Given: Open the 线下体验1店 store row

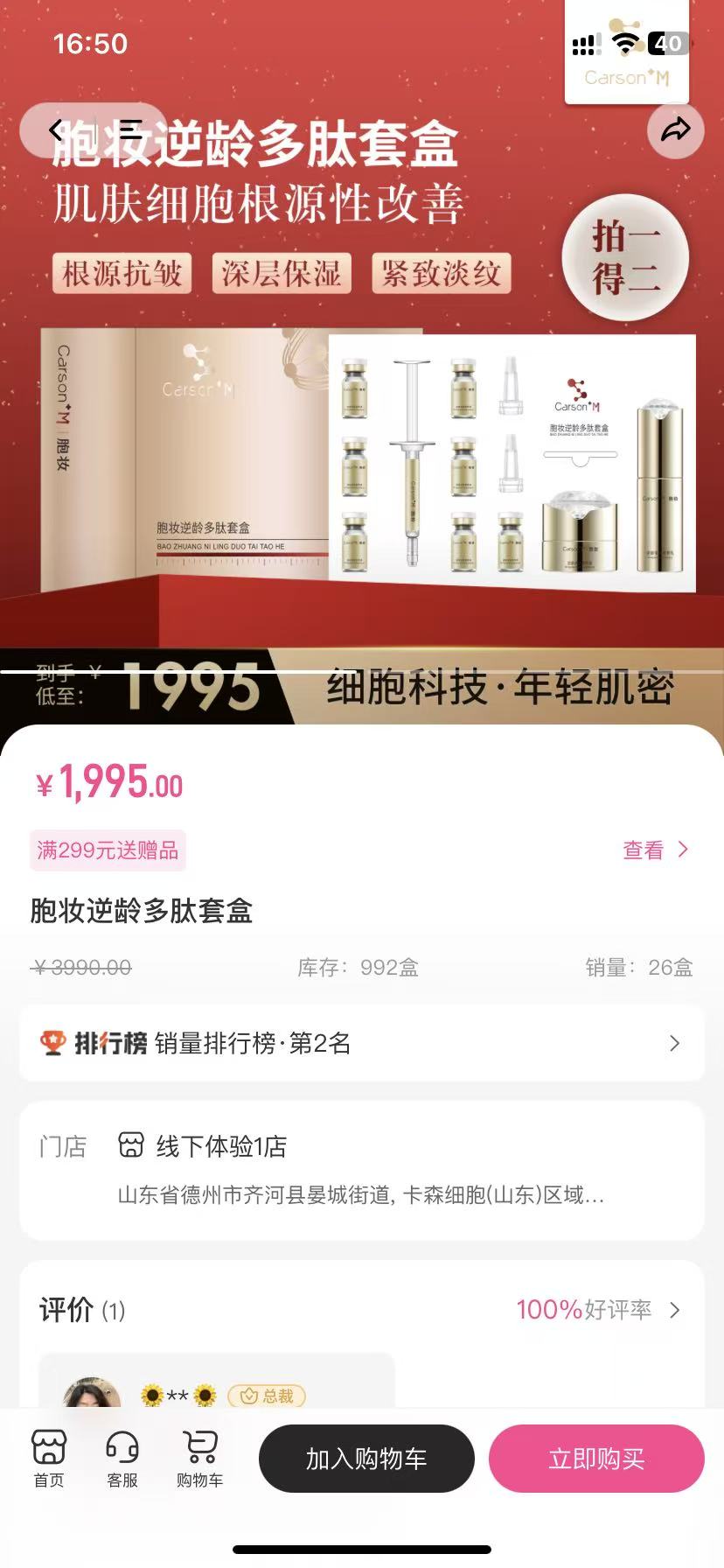Looking at the screenshot, I should click(x=362, y=1169).
